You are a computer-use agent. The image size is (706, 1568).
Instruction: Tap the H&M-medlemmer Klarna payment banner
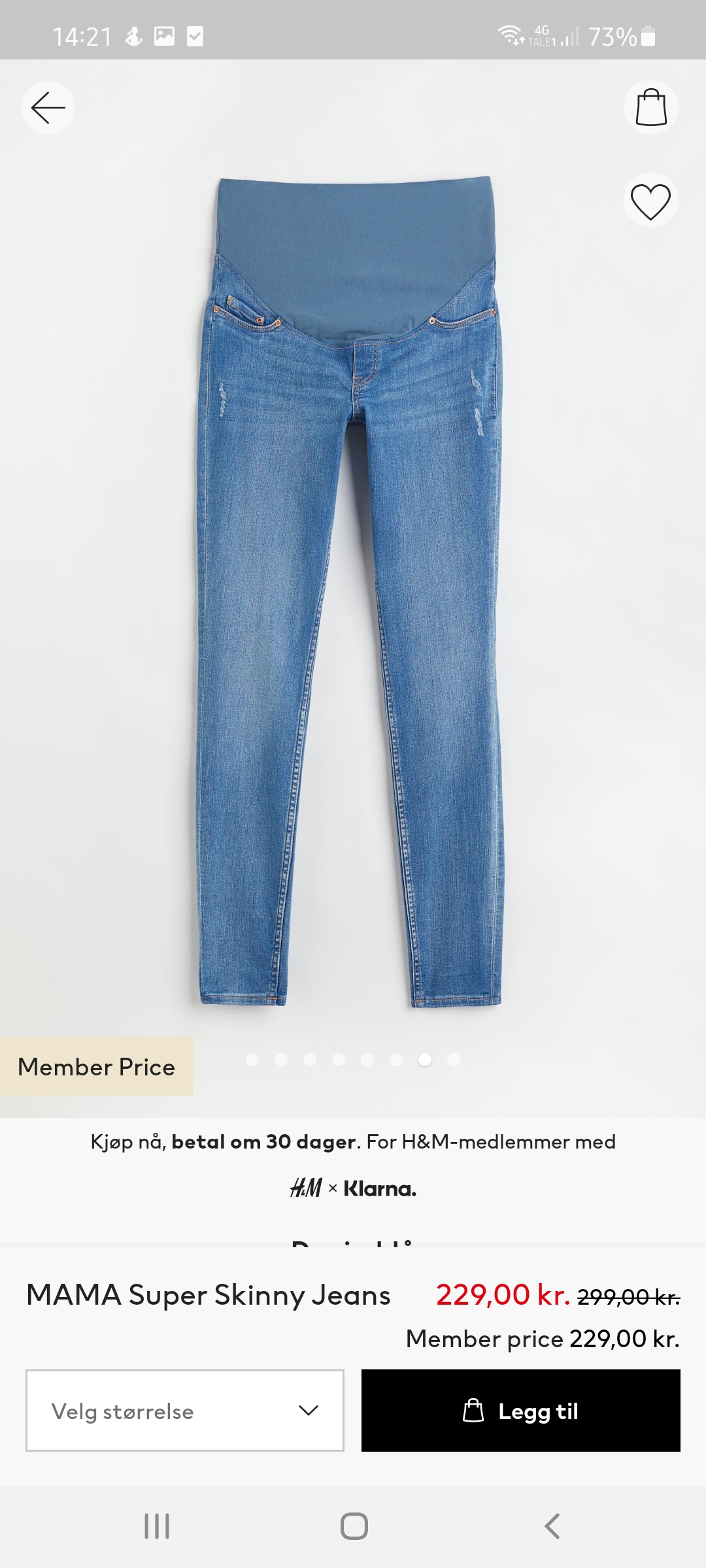(353, 1165)
